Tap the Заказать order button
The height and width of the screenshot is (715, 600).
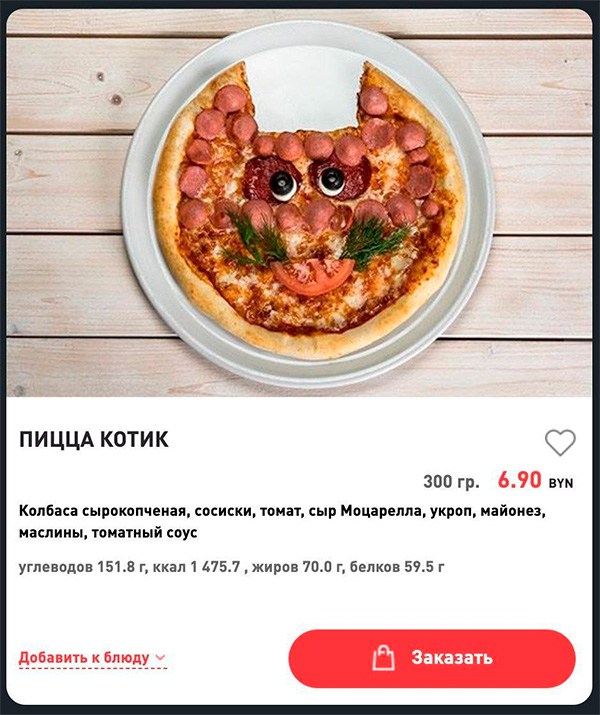(x=432, y=658)
